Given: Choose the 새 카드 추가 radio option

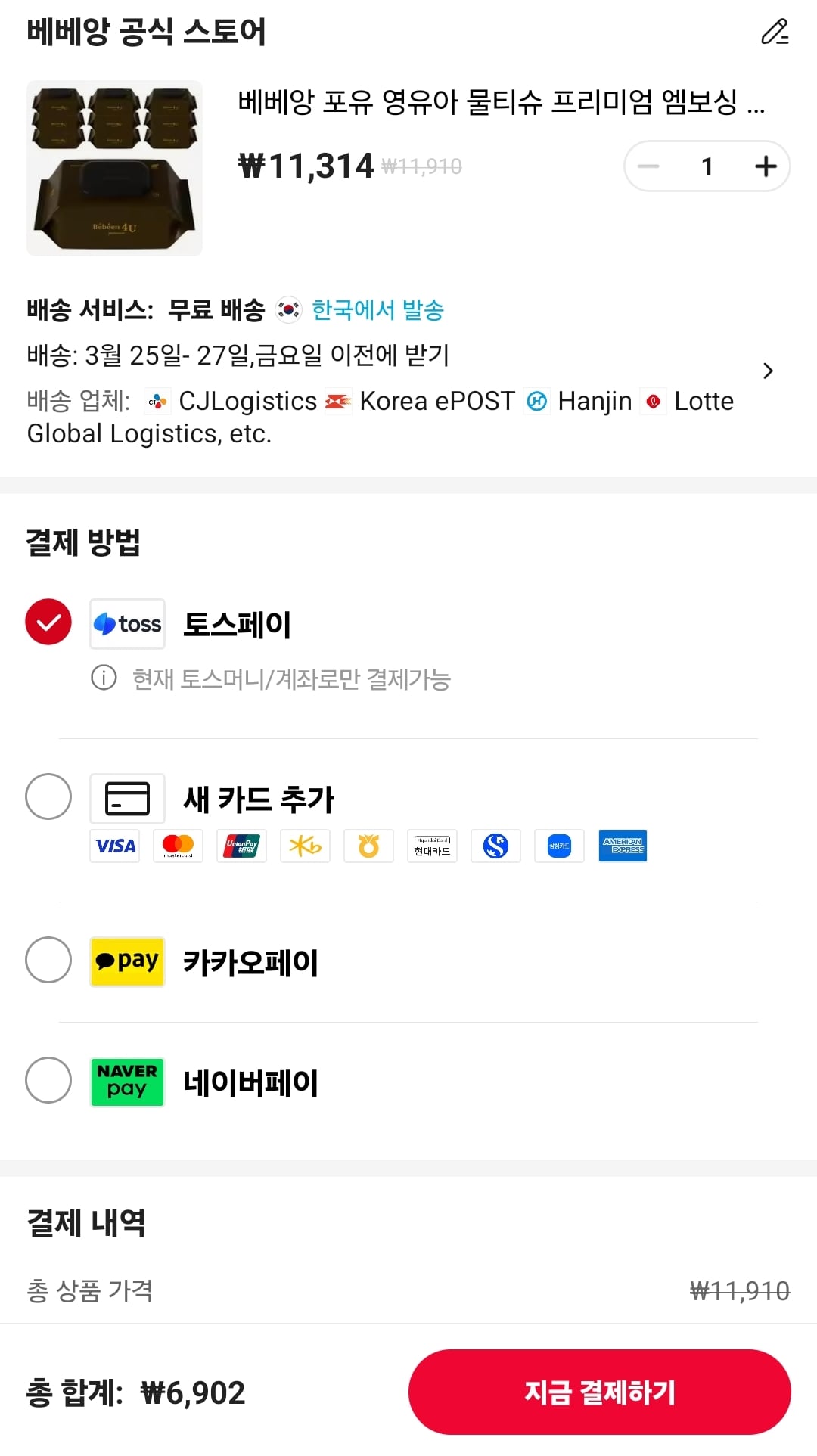Looking at the screenshot, I should (x=48, y=797).
